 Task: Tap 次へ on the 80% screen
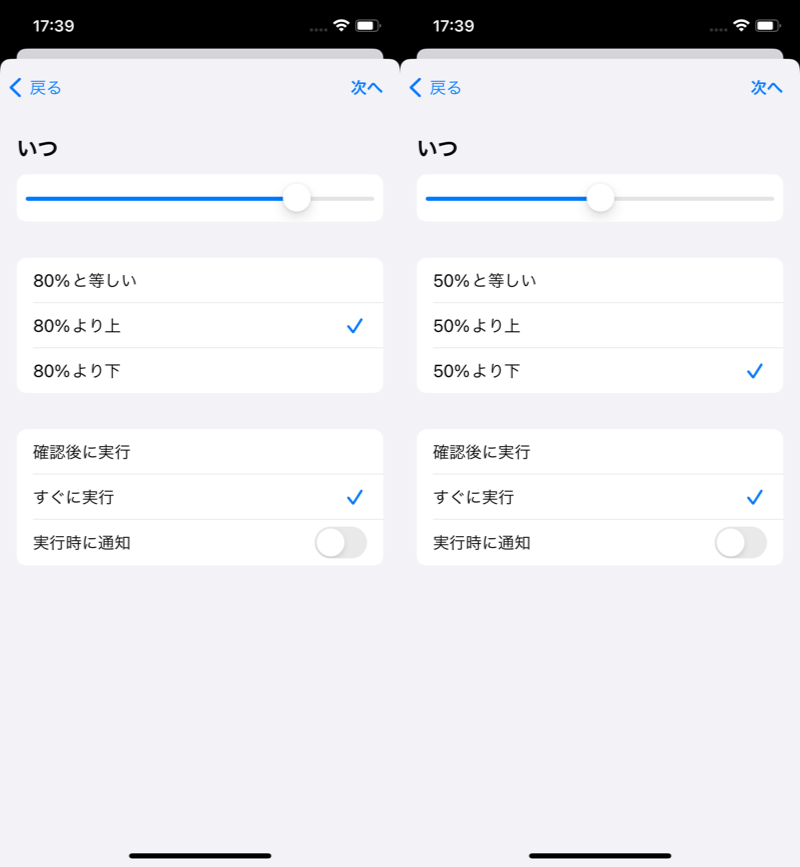coord(366,88)
